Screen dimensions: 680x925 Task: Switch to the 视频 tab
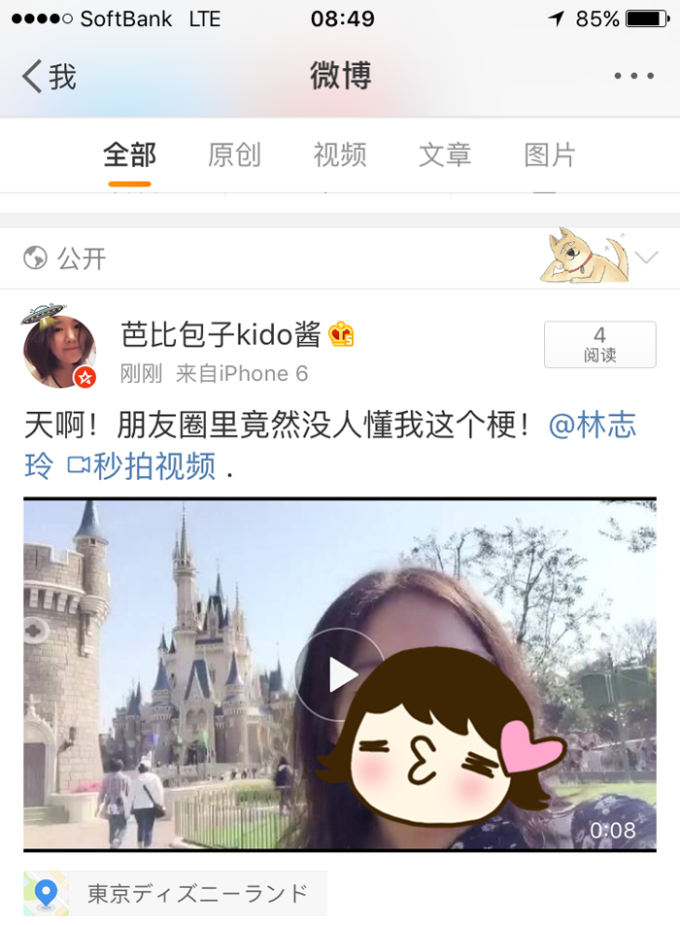pyautogui.click(x=340, y=155)
